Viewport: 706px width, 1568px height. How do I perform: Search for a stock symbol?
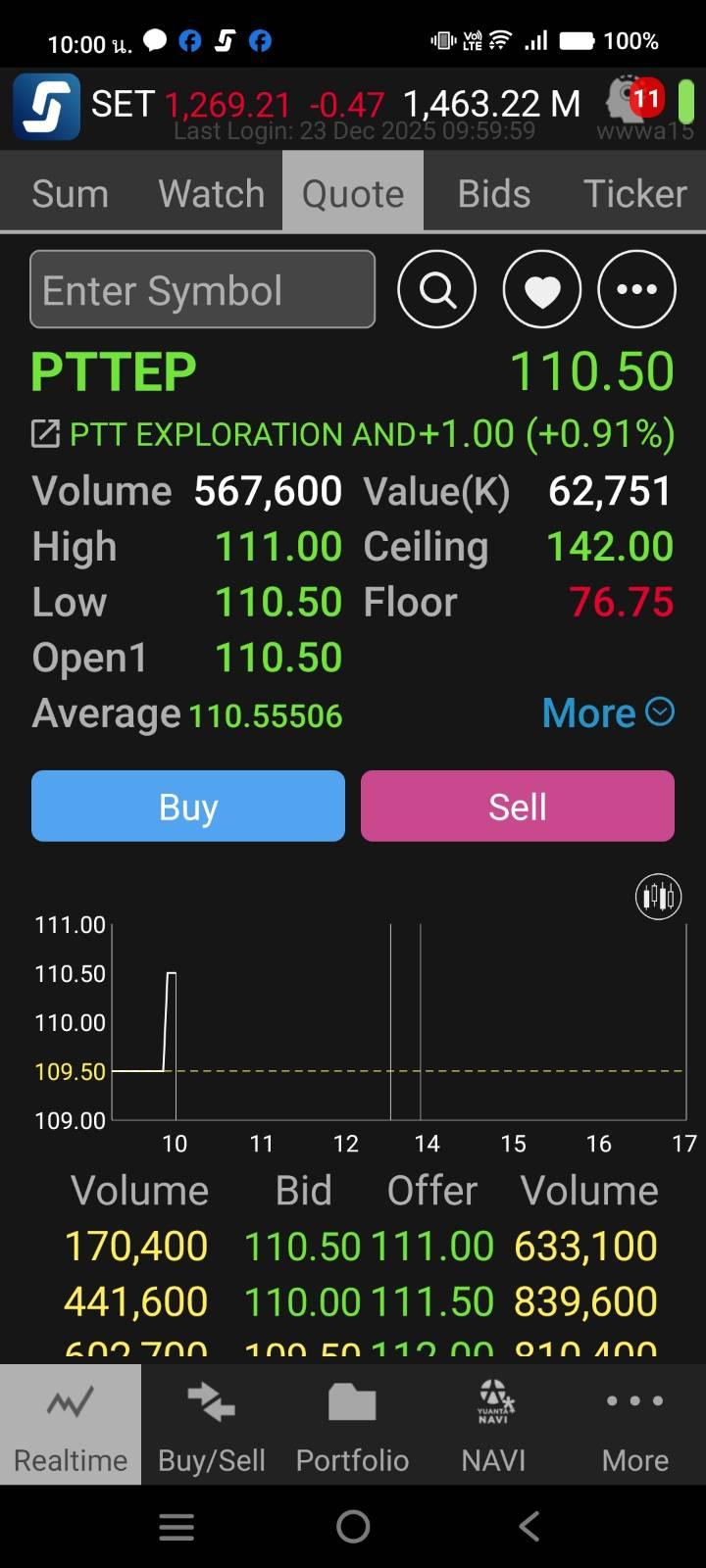point(436,289)
